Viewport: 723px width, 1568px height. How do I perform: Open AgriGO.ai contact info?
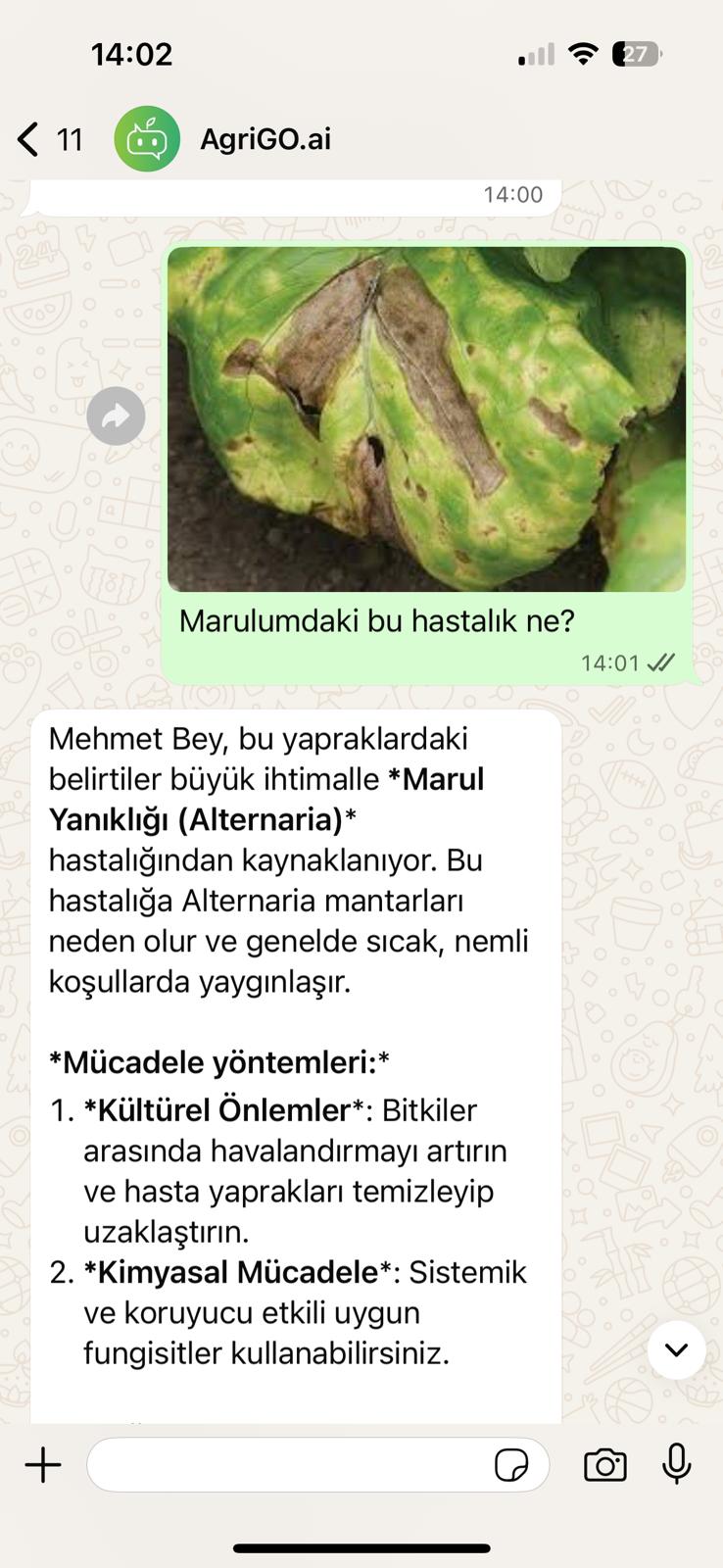click(265, 139)
